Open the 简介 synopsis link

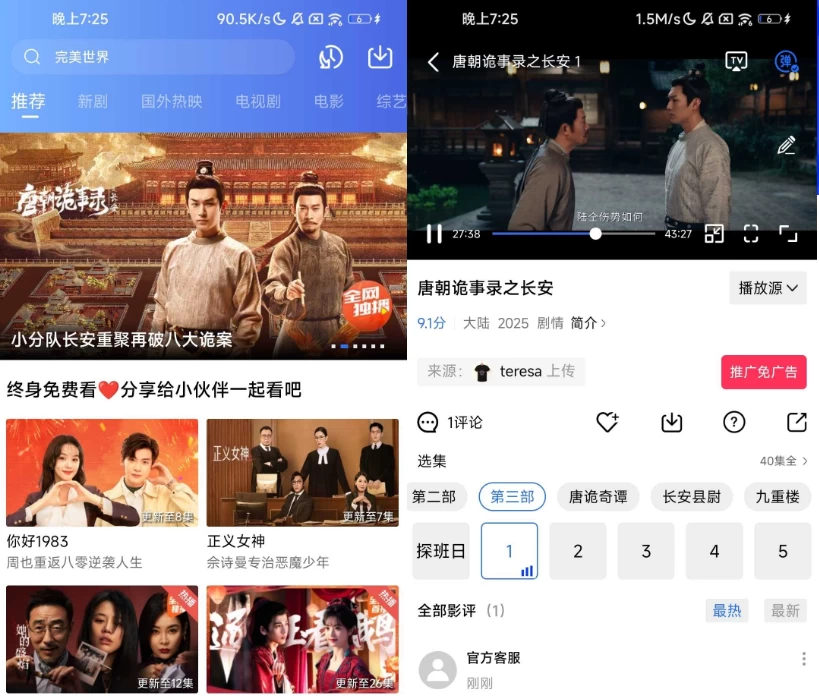tap(588, 323)
